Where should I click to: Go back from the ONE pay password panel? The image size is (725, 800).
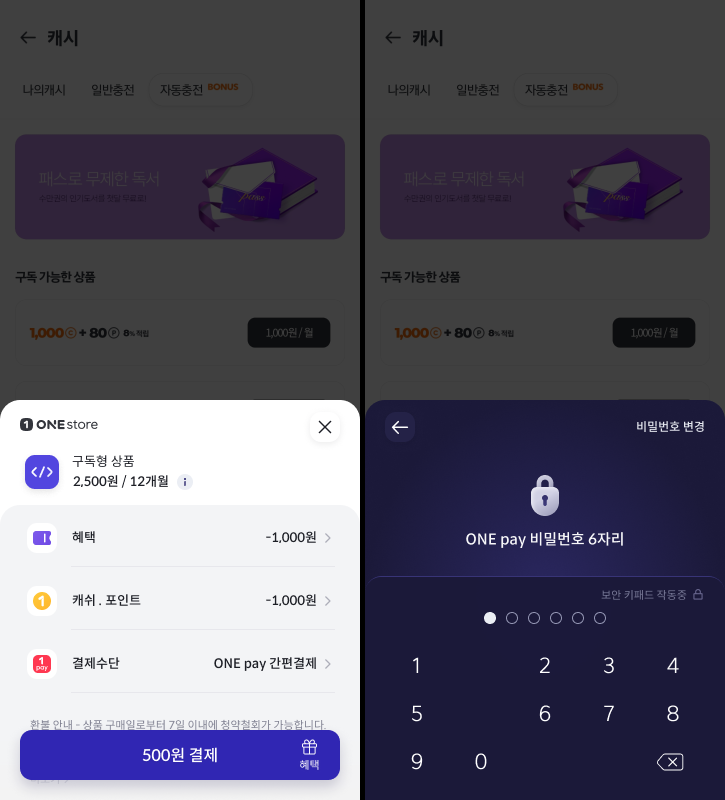pyautogui.click(x=400, y=427)
